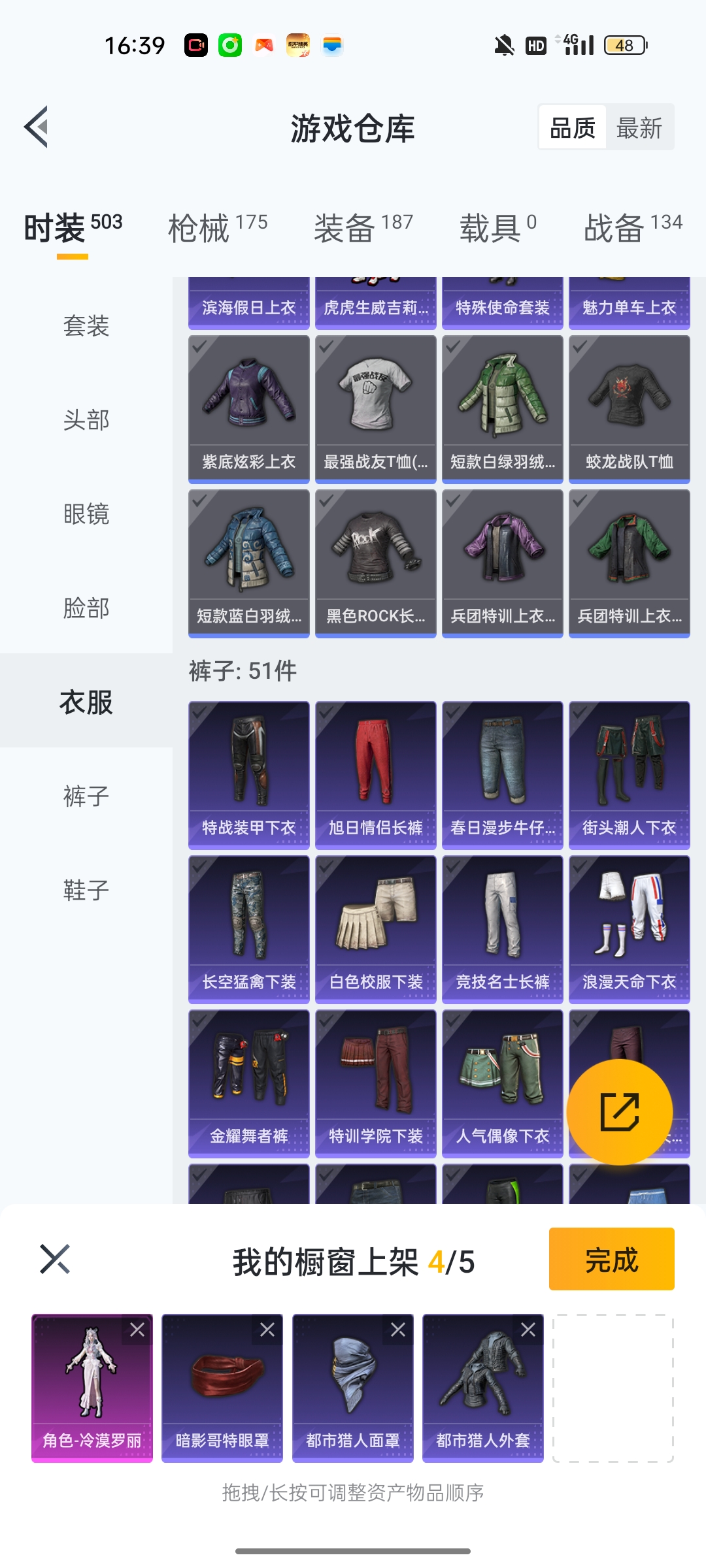Add 金耀舞者裤 to the showcase
This screenshot has height=1568, width=706.
pyautogui.click(x=248, y=1083)
